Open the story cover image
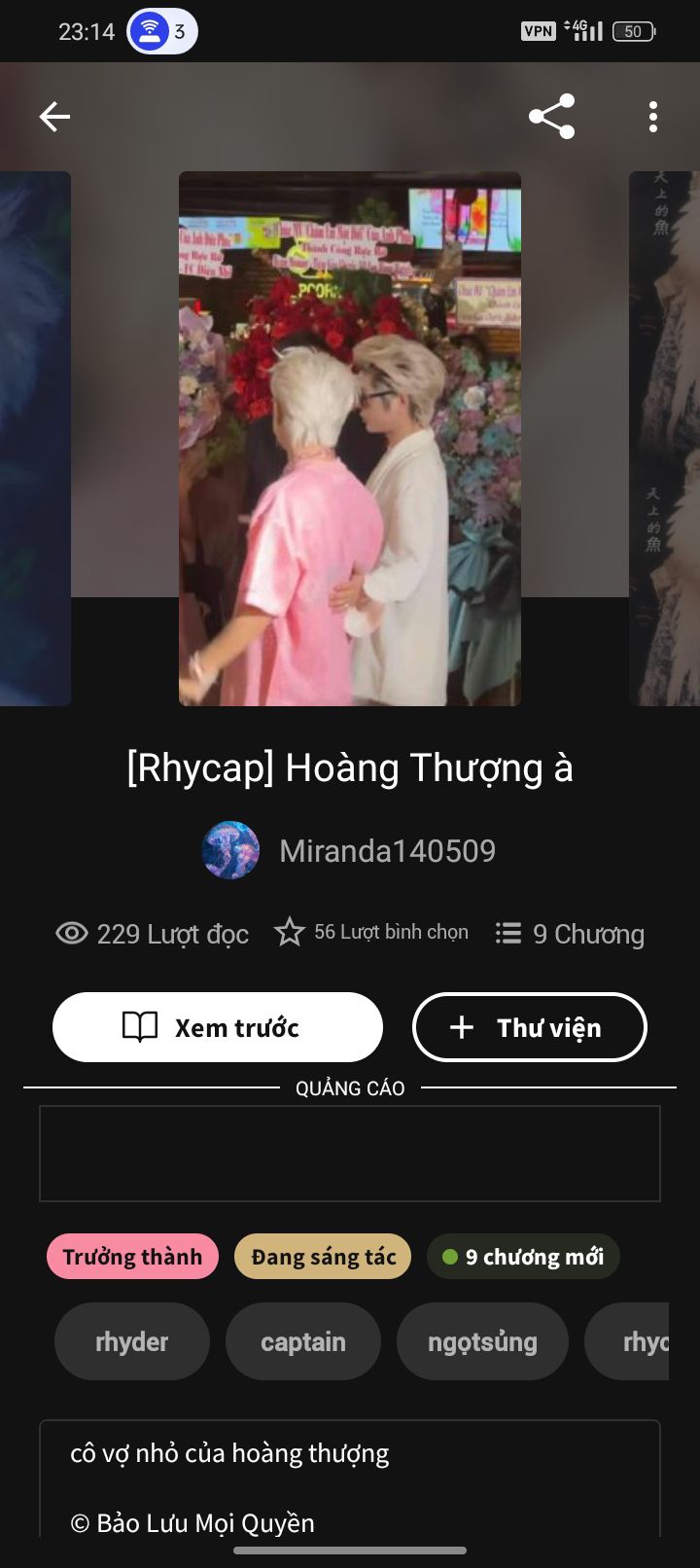The width and height of the screenshot is (700, 1568). pyautogui.click(x=350, y=439)
